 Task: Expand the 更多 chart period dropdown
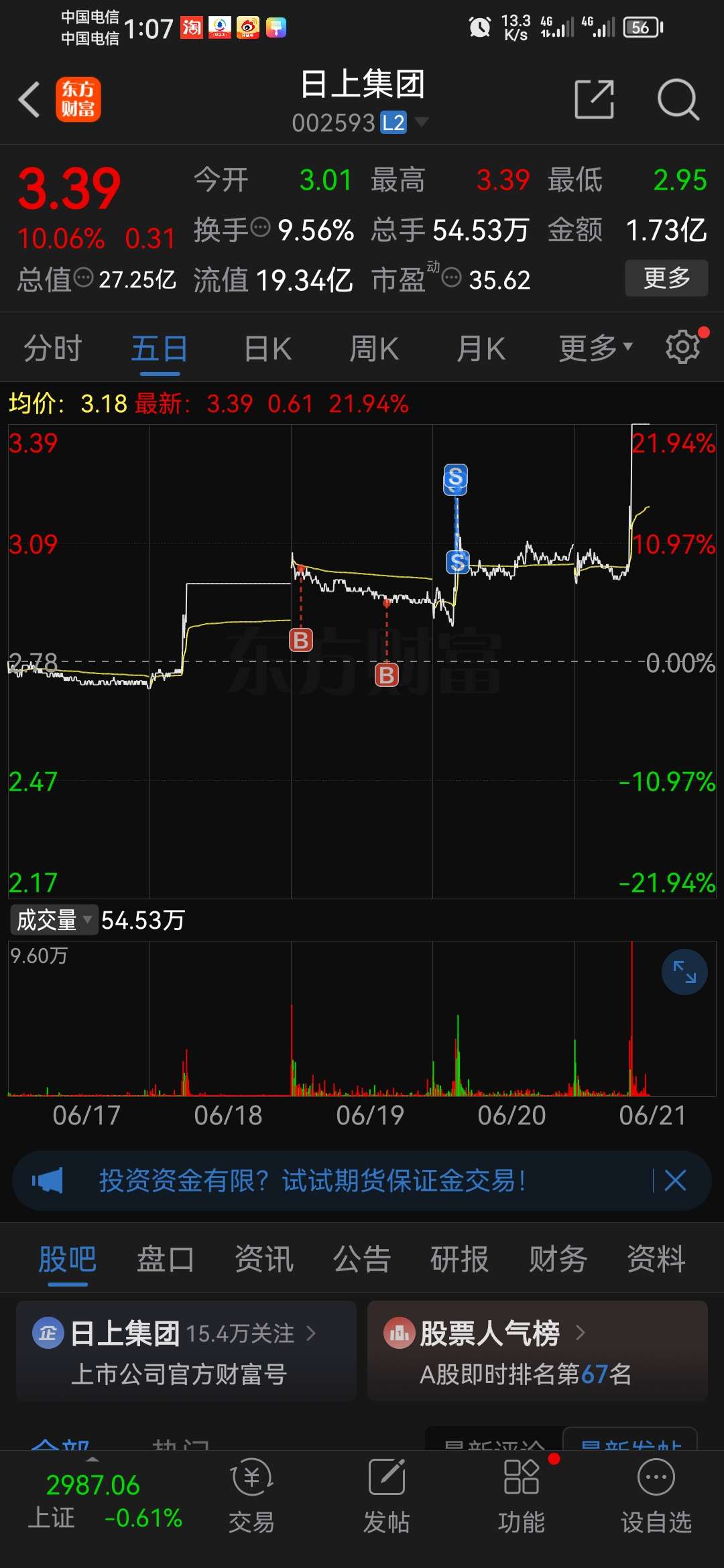596,348
